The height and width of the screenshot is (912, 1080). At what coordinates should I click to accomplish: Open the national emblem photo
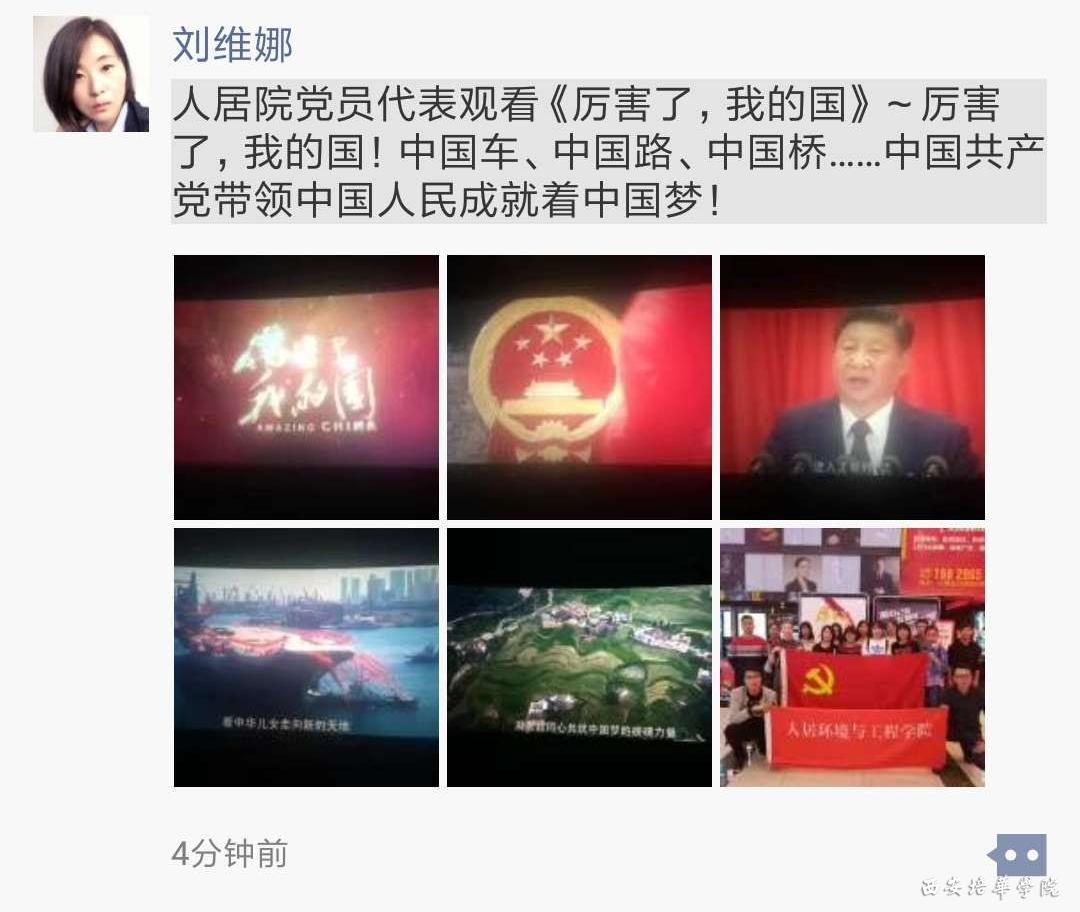[x=579, y=387]
